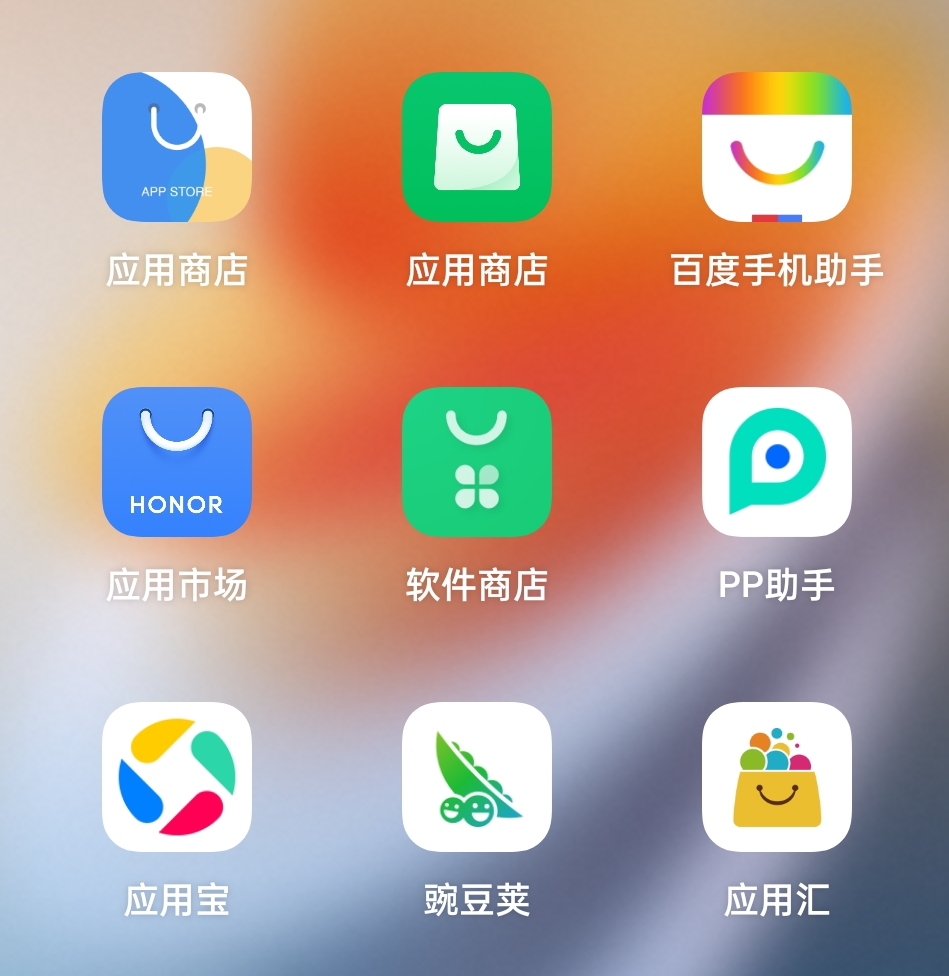Open the HONOR 应用市场 app
Image resolution: width=949 pixels, height=976 pixels.
point(177,462)
